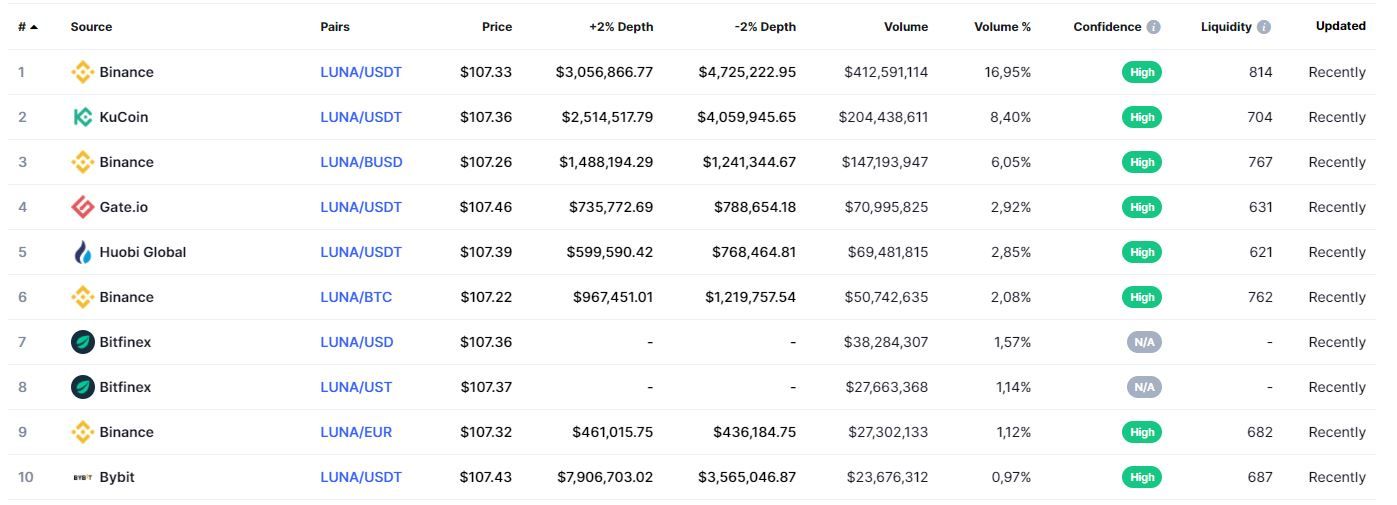This screenshot has height=505, width=1397.
Task: Open the Liquidity info icon
Action: pyautogui.click(x=1264, y=27)
